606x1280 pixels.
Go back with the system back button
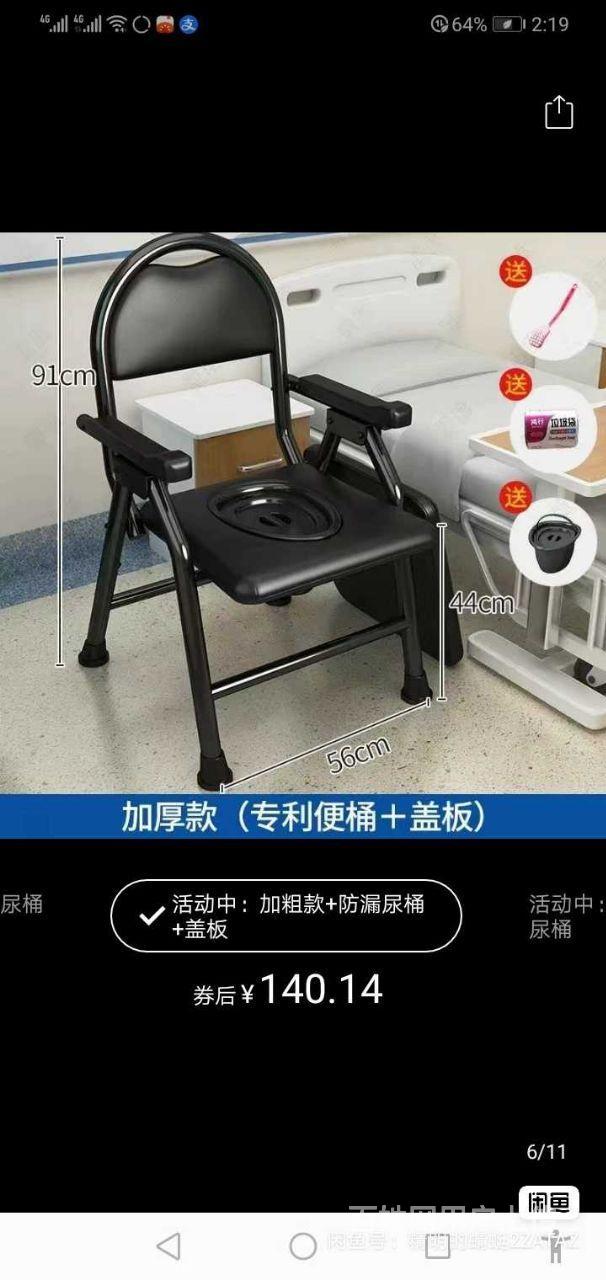tap(169, 1246)
